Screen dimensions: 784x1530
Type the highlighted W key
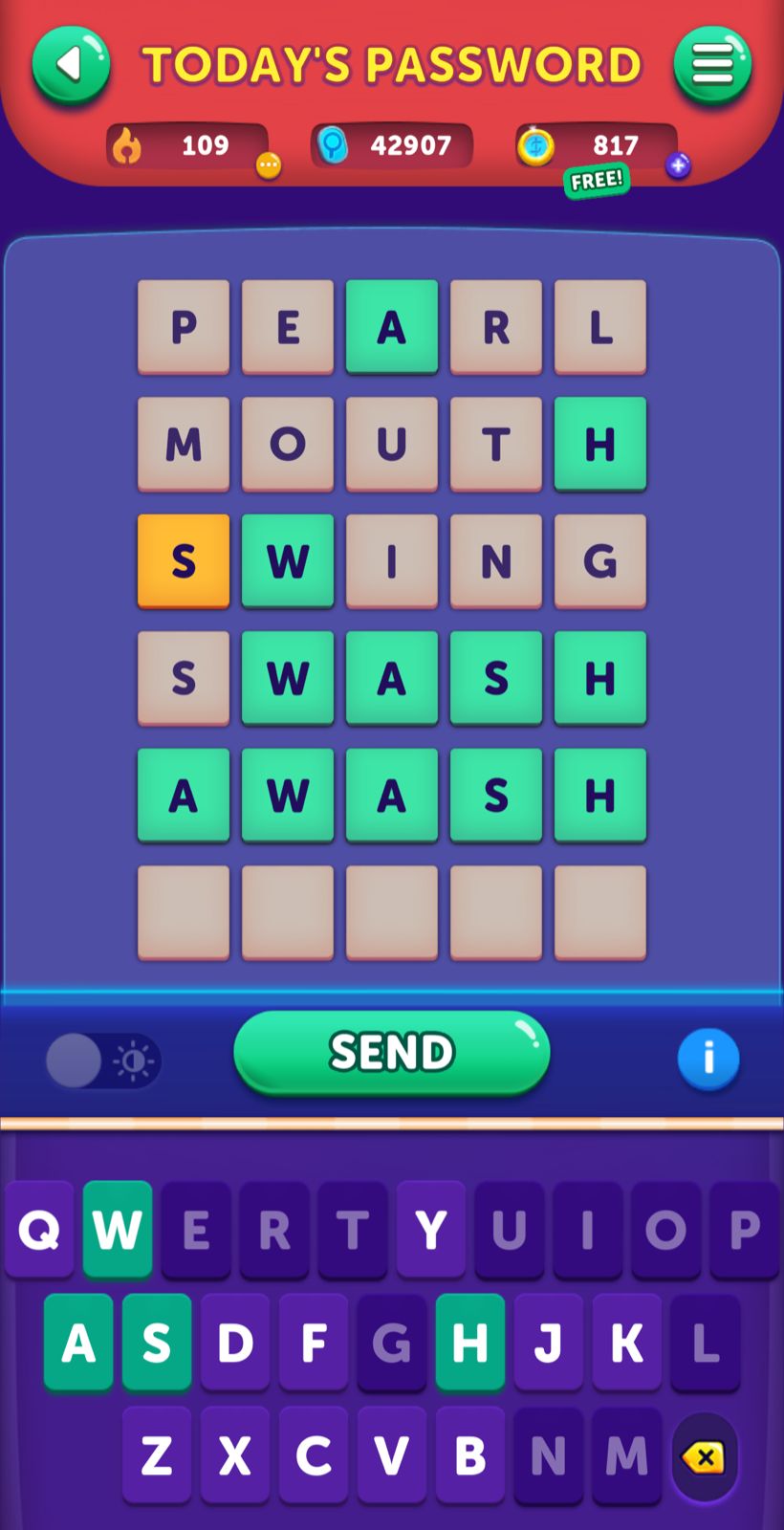[x=118, y=1230]
